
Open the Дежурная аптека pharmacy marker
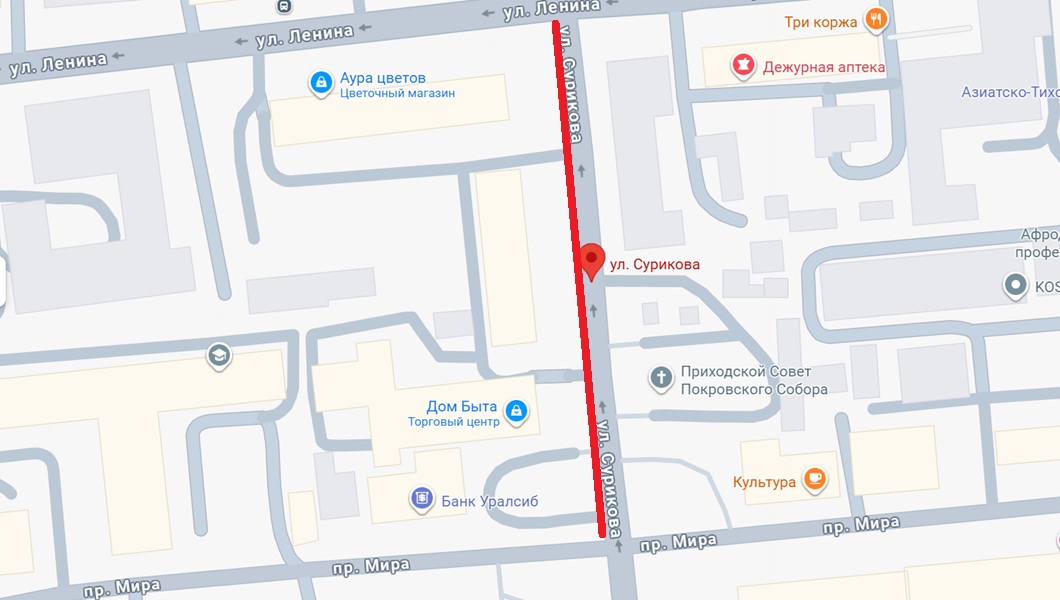pos(743,67)
